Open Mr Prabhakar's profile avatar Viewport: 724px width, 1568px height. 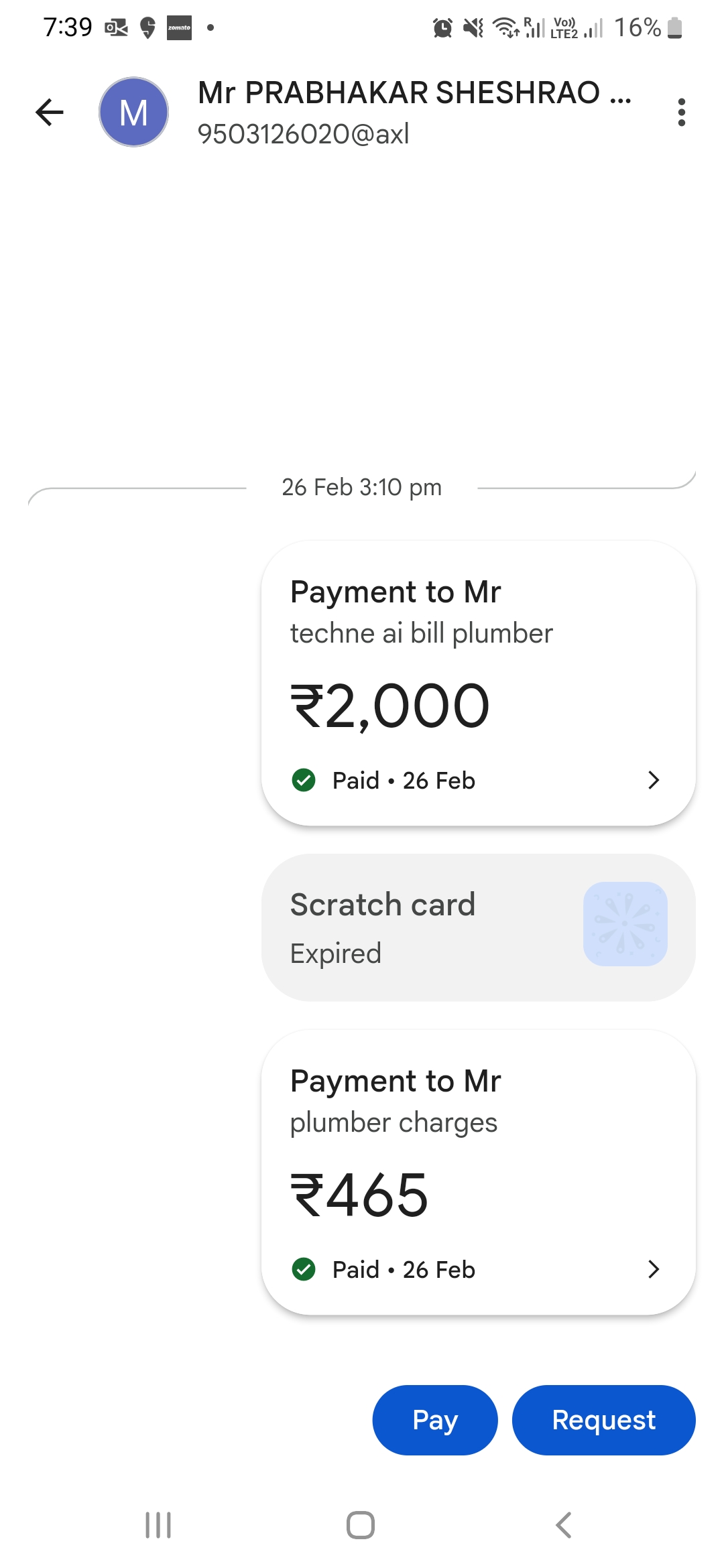(x=133, y=112)
